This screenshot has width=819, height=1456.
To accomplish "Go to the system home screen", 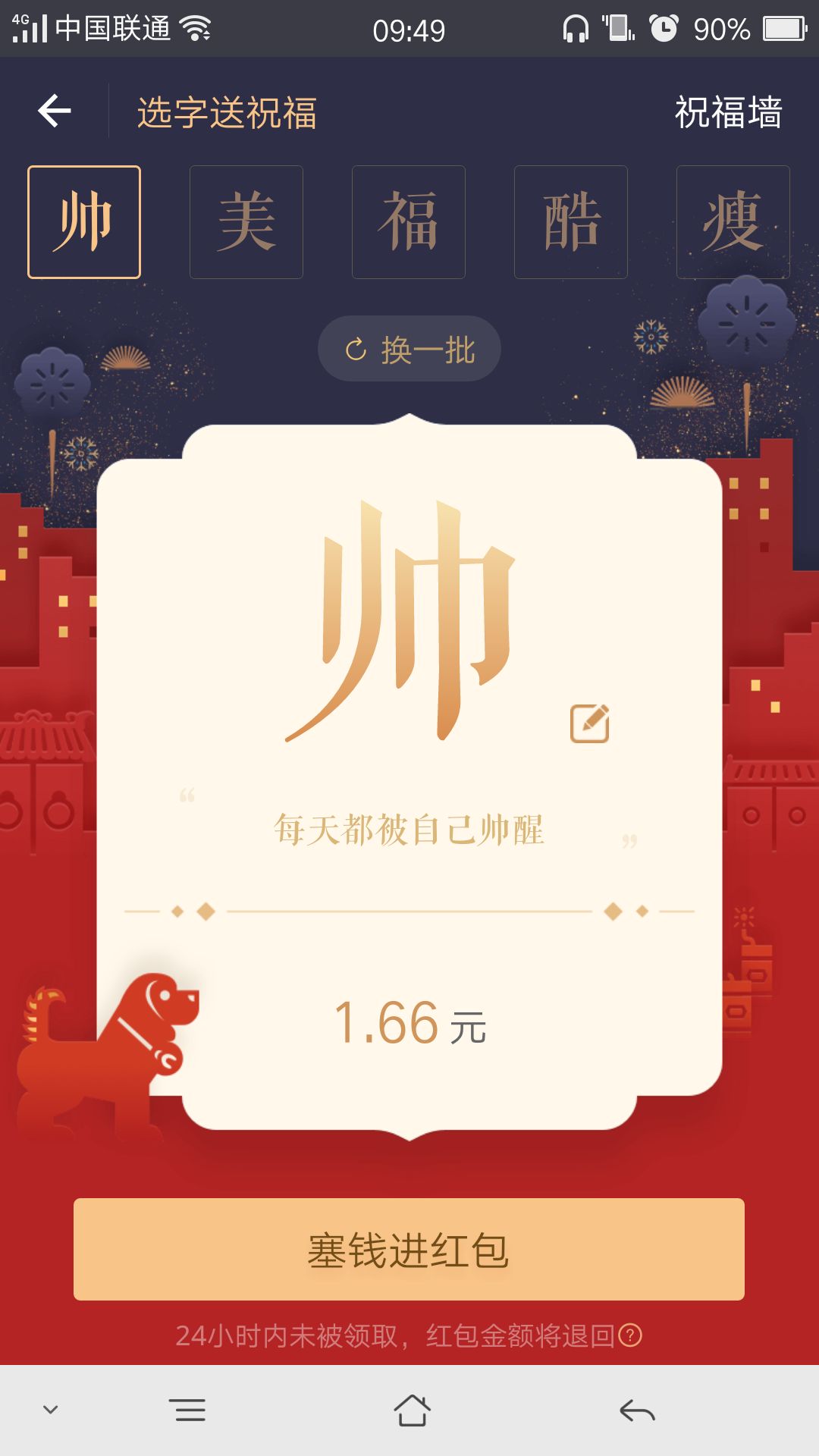I will pos(412,1410).
